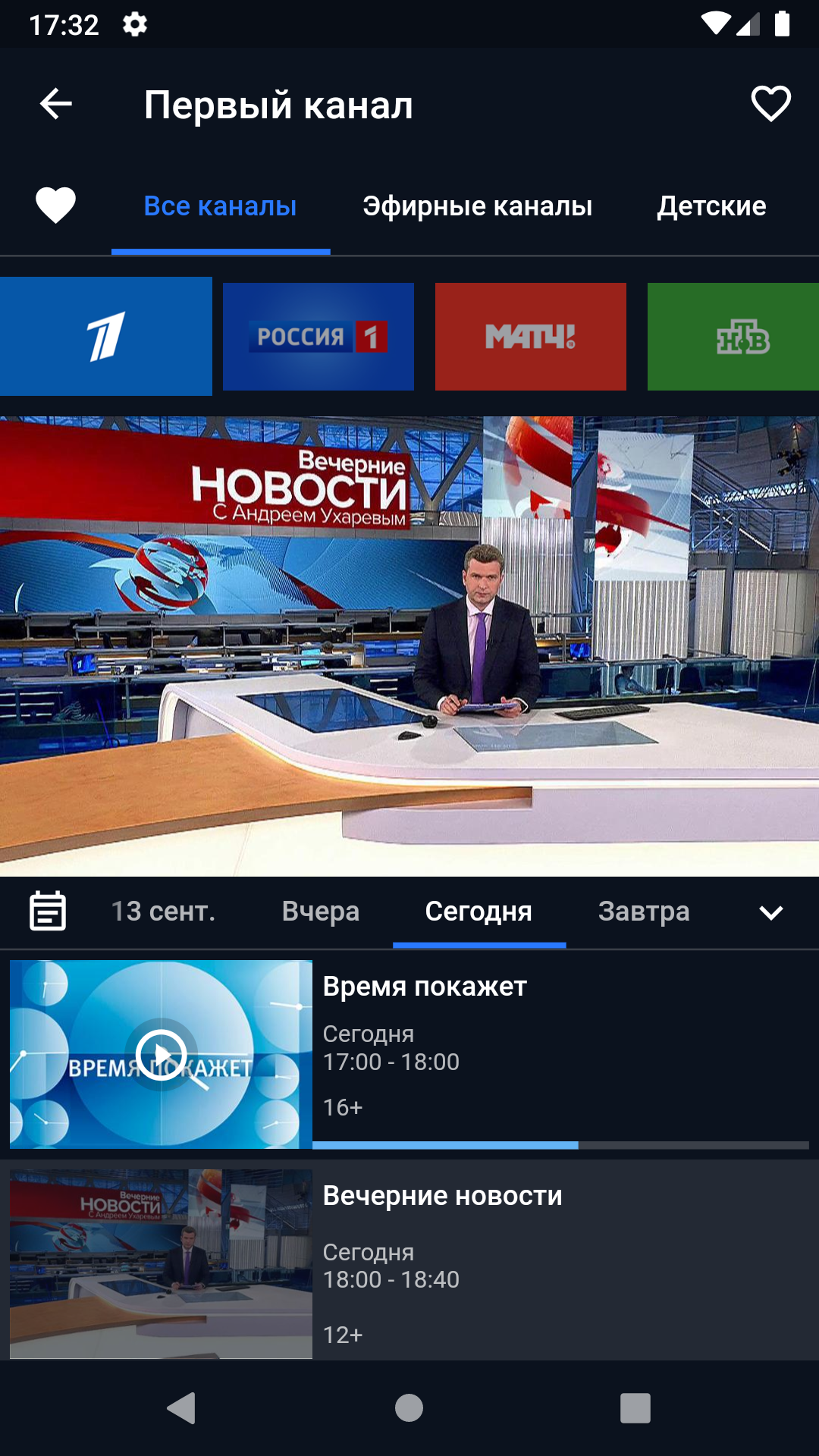This screenshot has height=1456, width=819.
Task: Select the Россия 1 channel
Action: tap(318, 337)
